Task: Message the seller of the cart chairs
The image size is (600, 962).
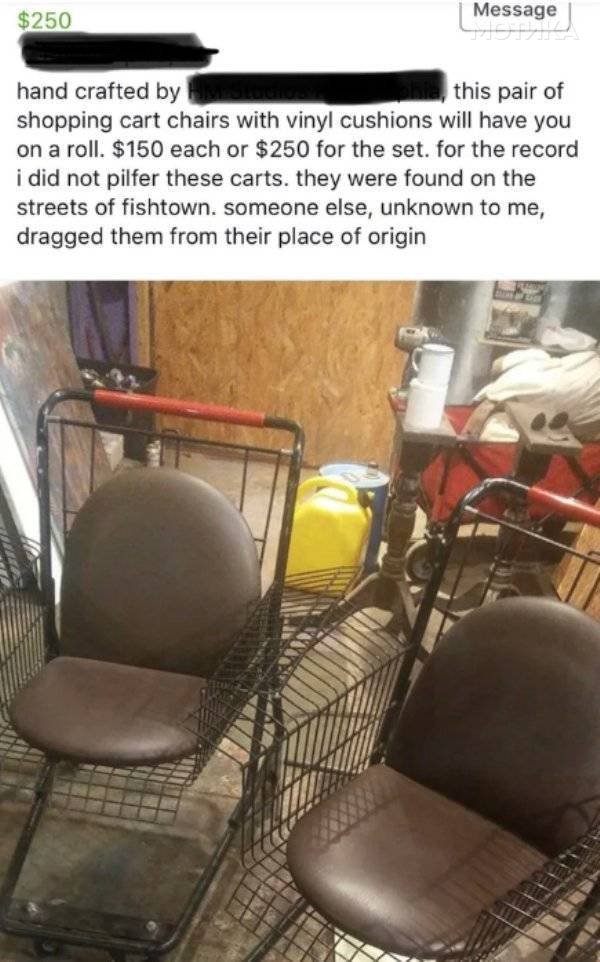Action: 514,12
